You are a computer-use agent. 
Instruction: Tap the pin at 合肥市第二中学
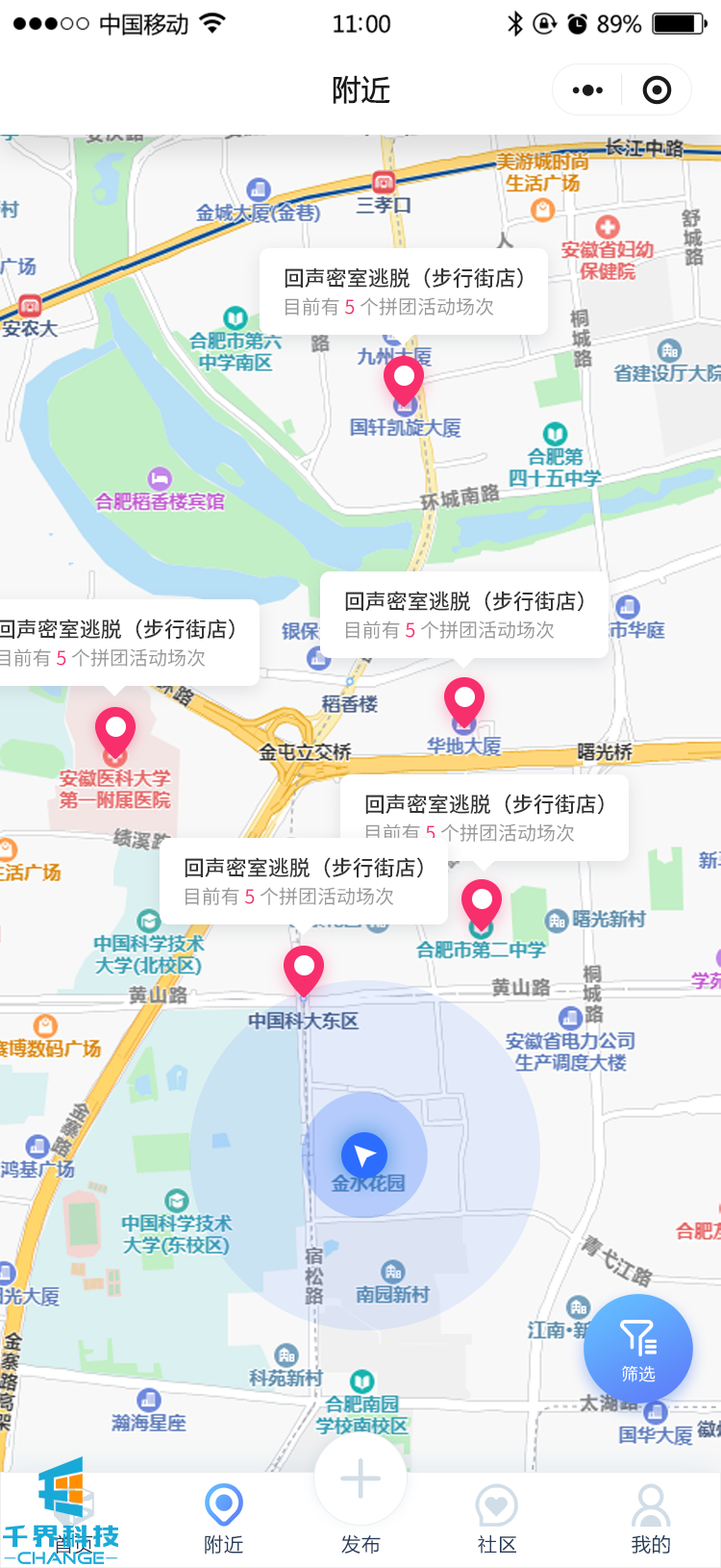point(482,902)
